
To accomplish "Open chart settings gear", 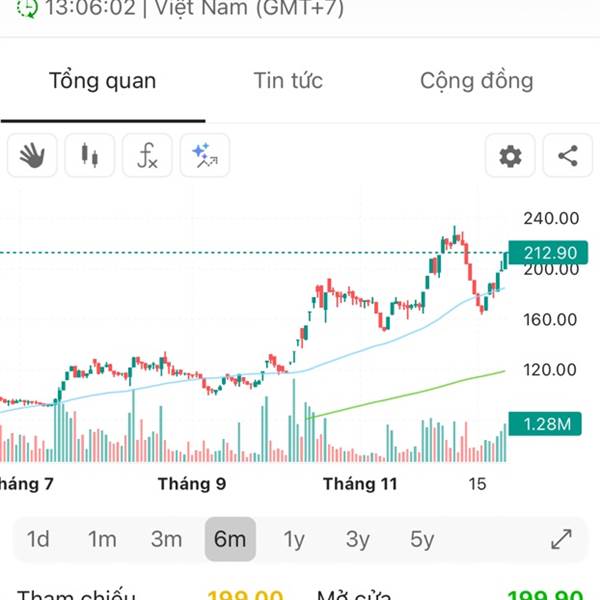I will pos(510,155).
